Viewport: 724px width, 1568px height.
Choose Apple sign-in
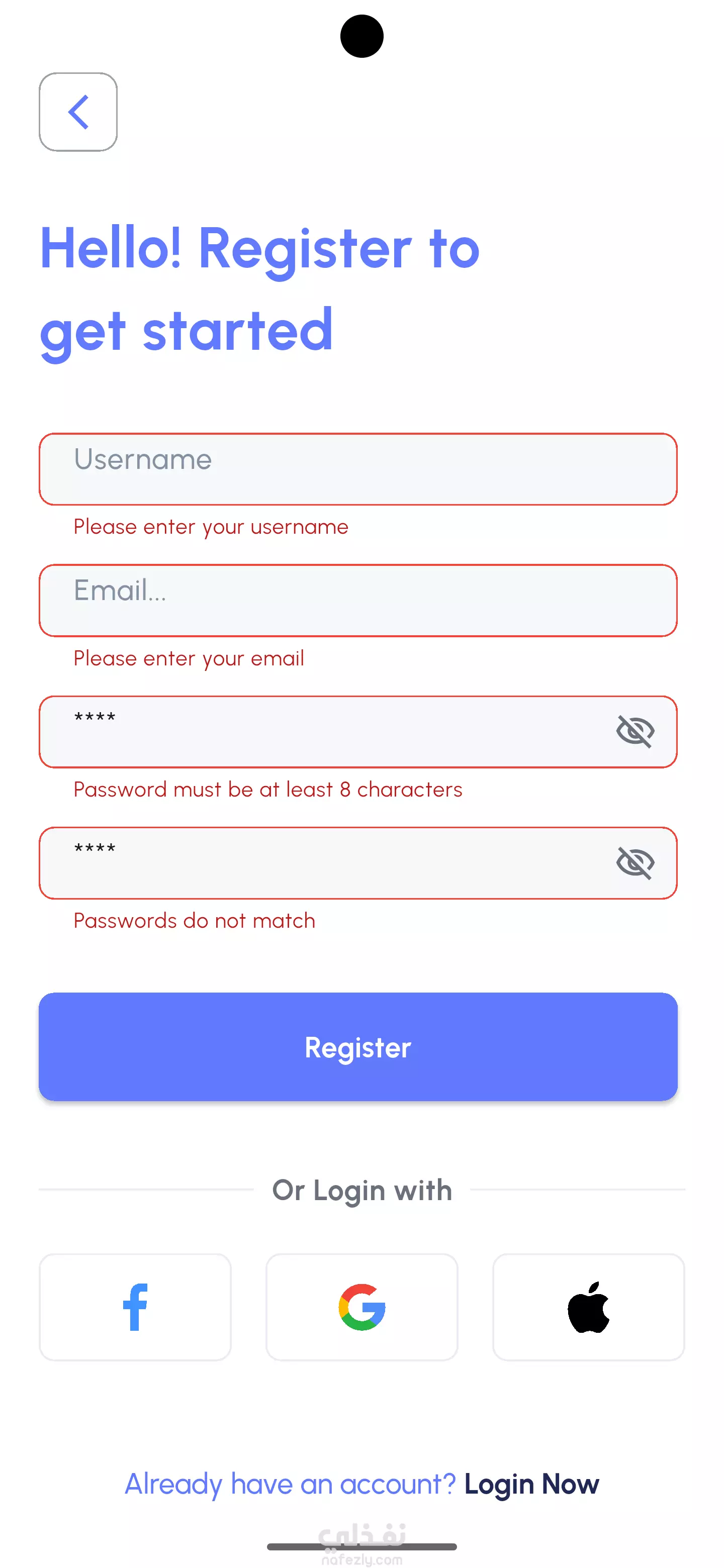coord(588,1307)
